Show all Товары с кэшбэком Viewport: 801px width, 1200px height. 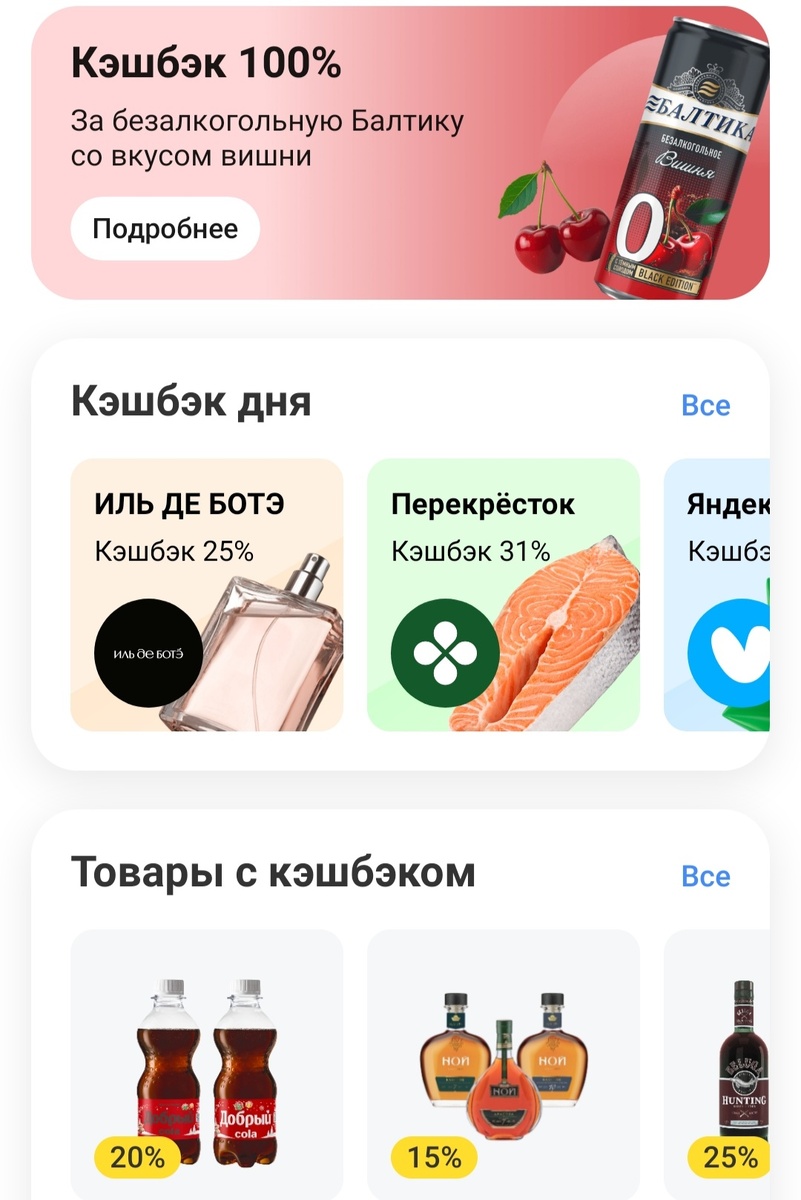pos(705,876)
